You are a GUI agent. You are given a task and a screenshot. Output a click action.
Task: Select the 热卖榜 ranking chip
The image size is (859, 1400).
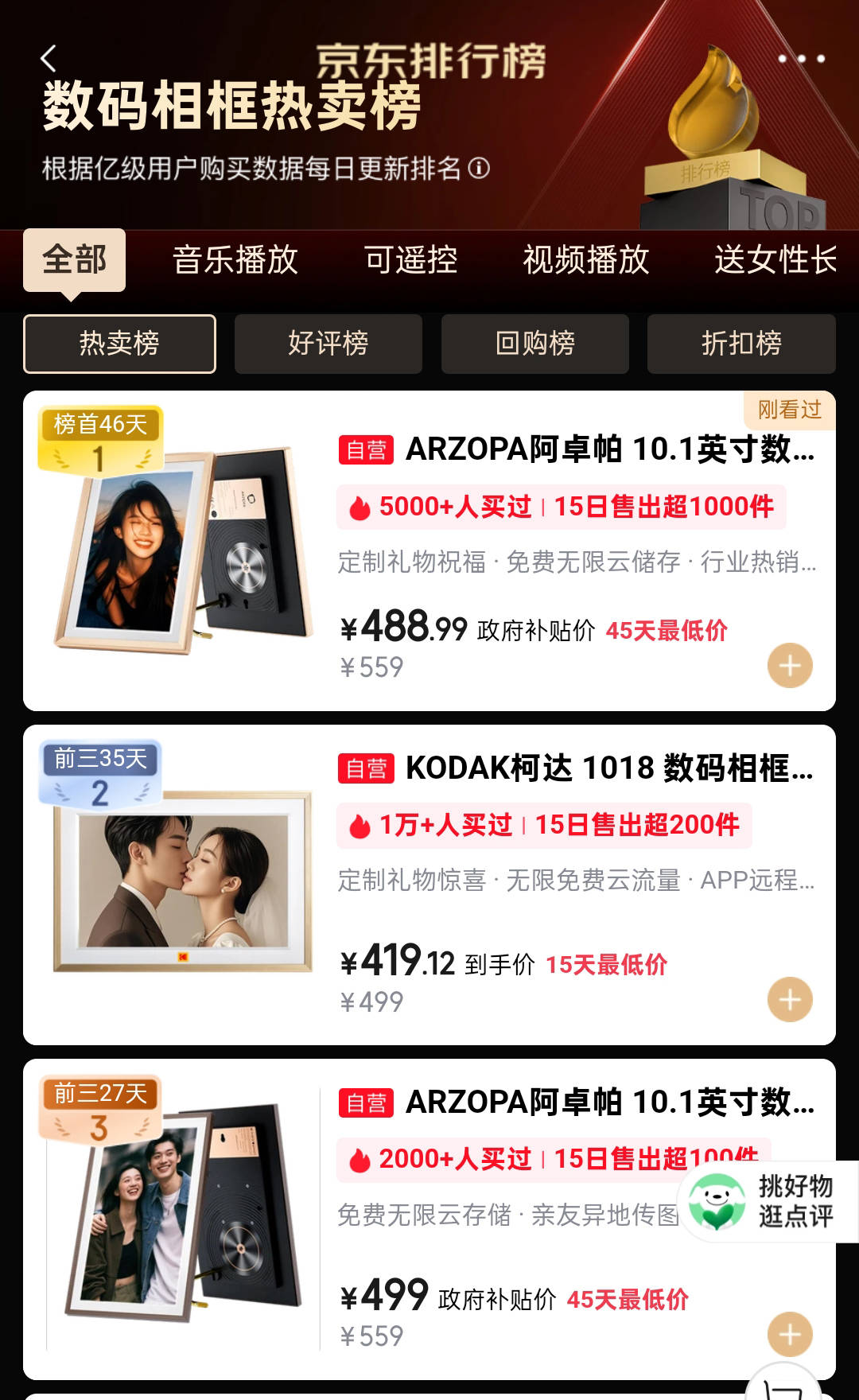coord(119,344)
